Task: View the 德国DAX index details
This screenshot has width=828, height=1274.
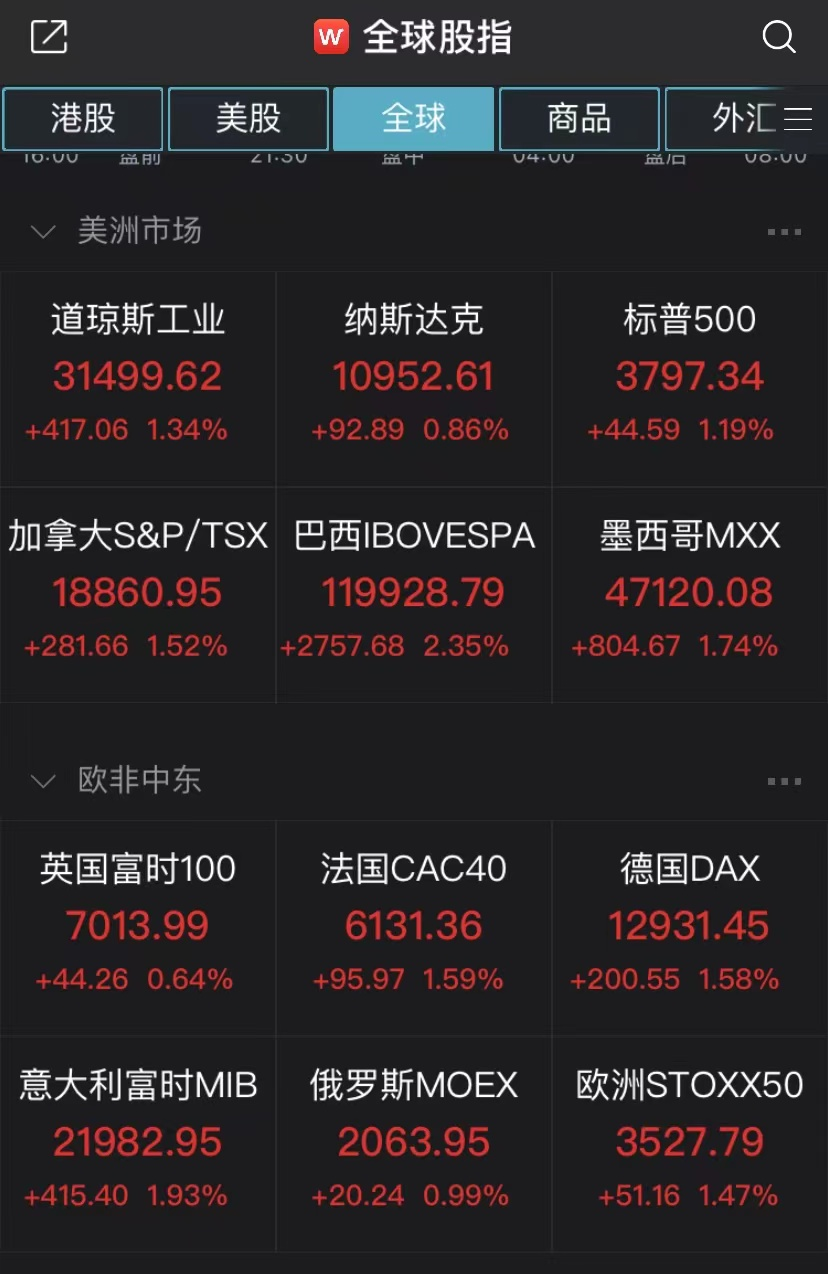Action: pyautogui.click(x=690, y=927)
